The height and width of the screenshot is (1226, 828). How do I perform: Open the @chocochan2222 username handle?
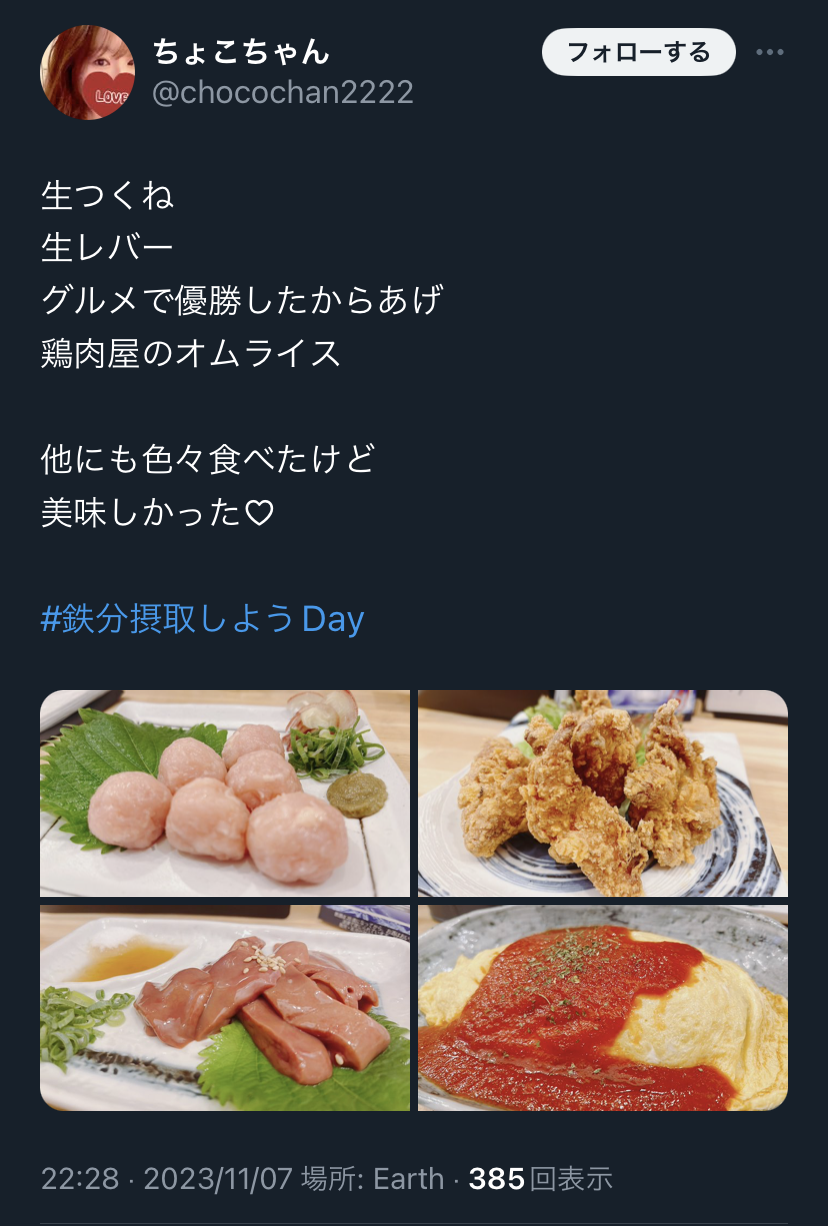[x=283, y=93]
